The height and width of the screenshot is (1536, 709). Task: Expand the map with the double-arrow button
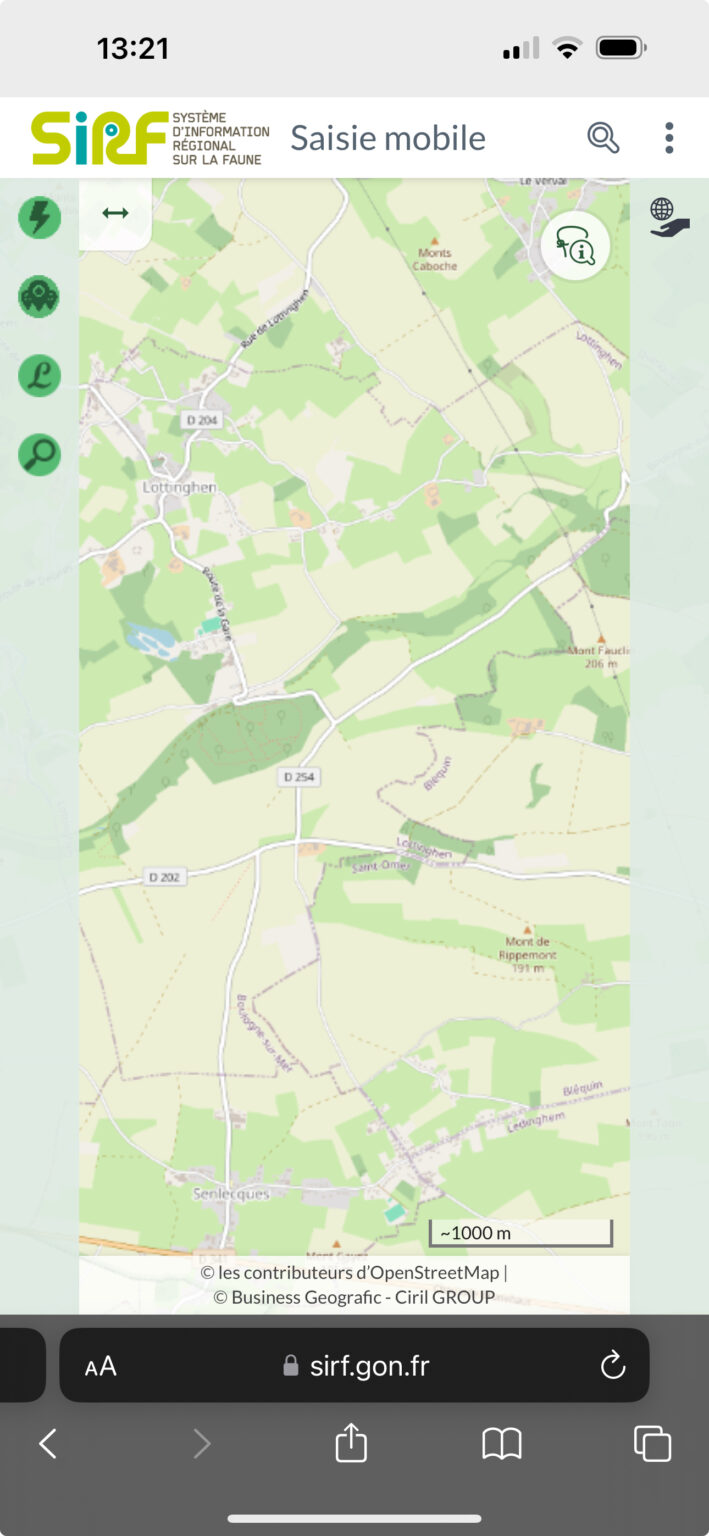(115, 213)
